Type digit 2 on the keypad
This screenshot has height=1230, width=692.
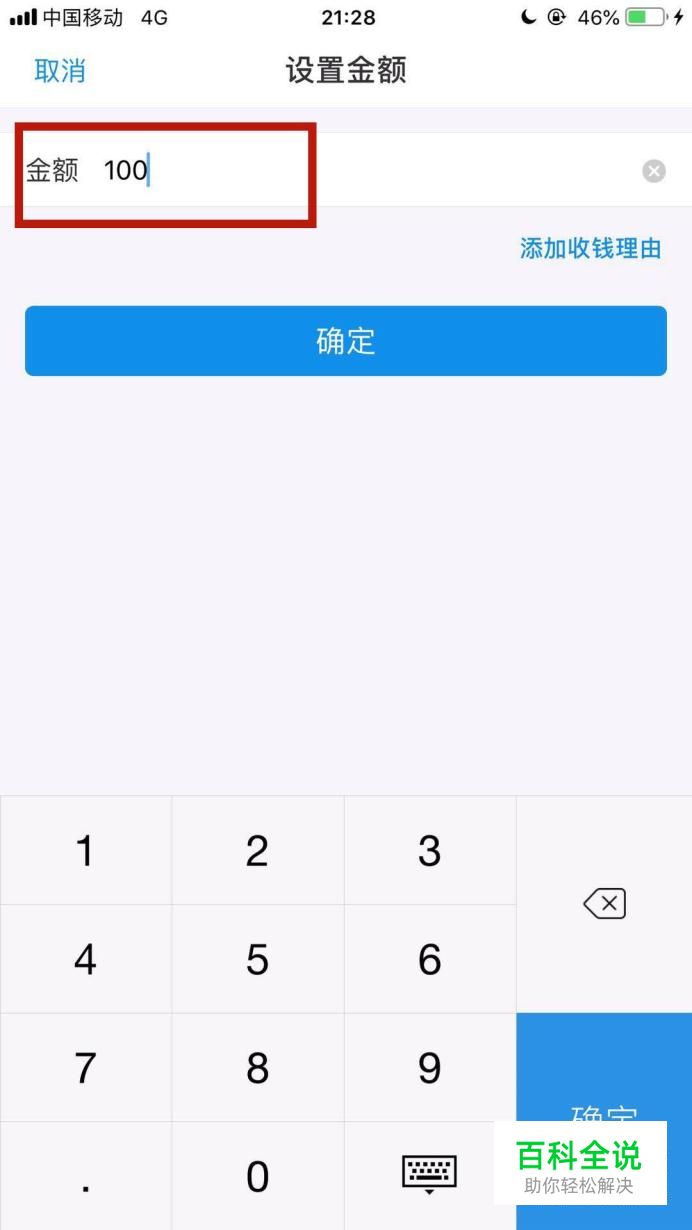[x=258, y=851]
